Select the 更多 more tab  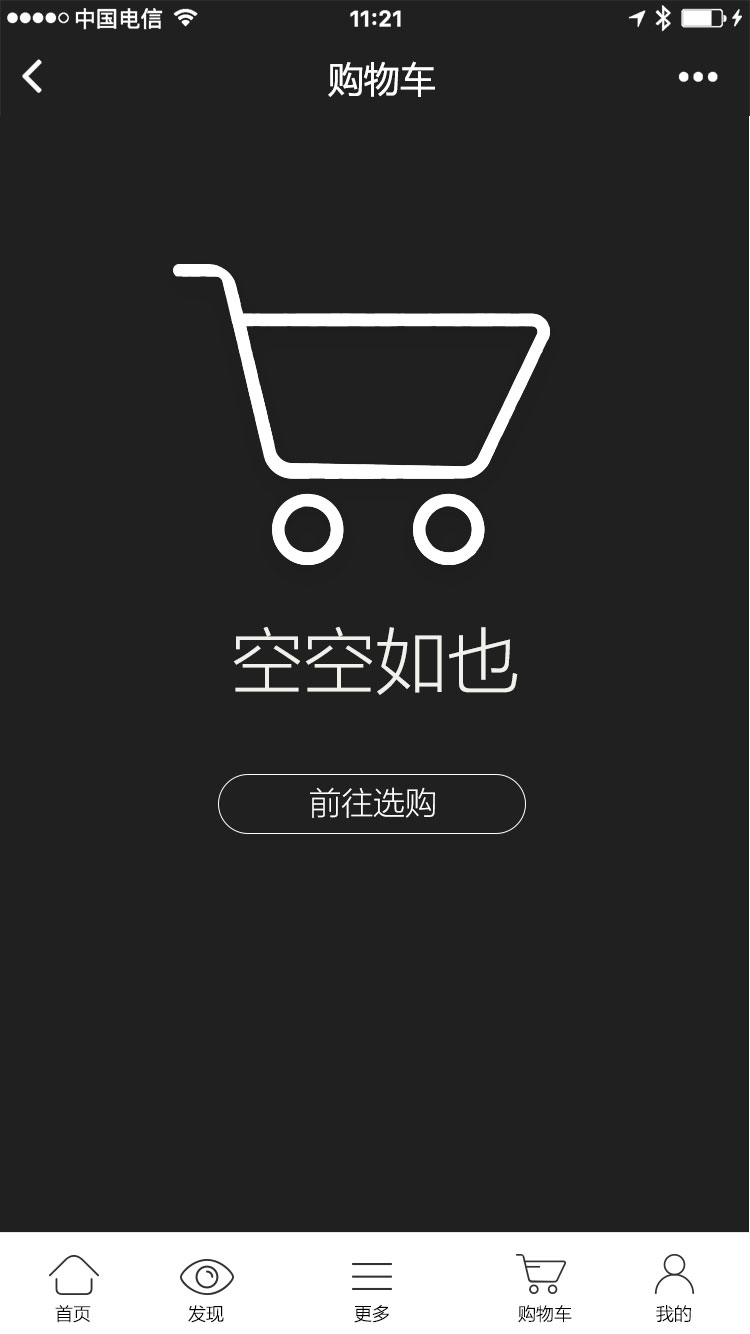pos(372,1288)
